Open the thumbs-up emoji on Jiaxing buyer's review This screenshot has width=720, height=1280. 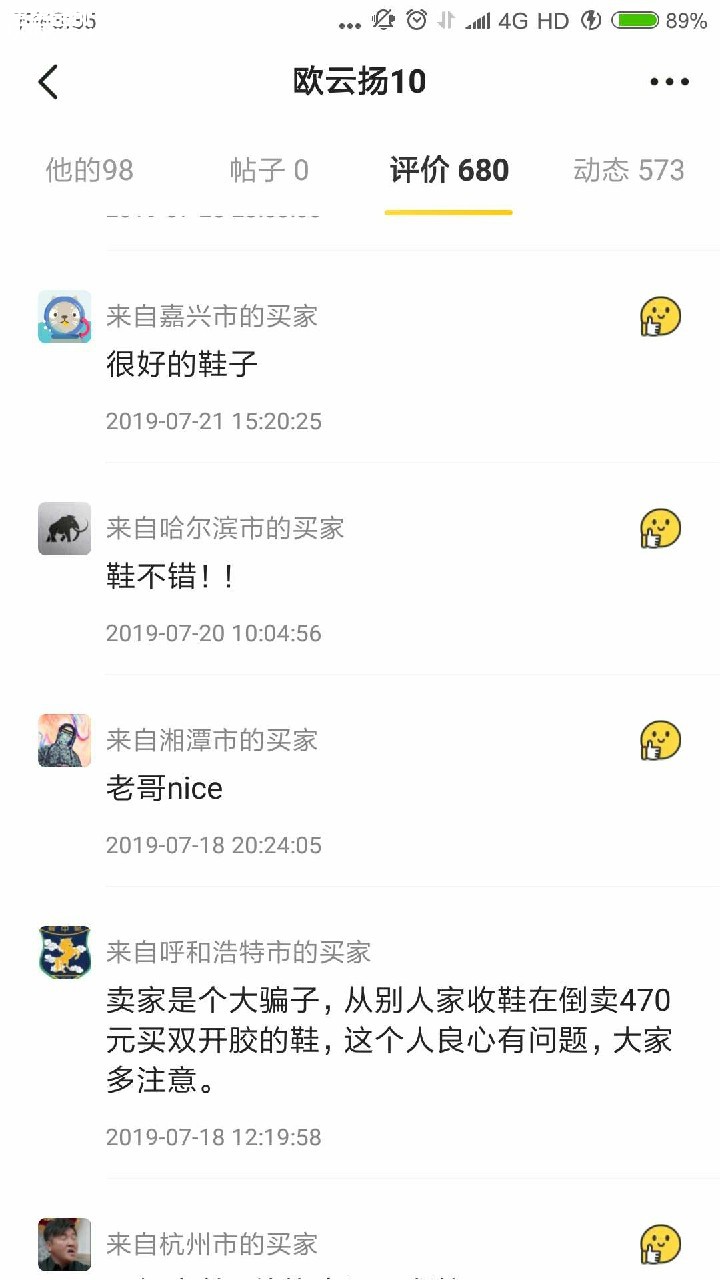660,314
